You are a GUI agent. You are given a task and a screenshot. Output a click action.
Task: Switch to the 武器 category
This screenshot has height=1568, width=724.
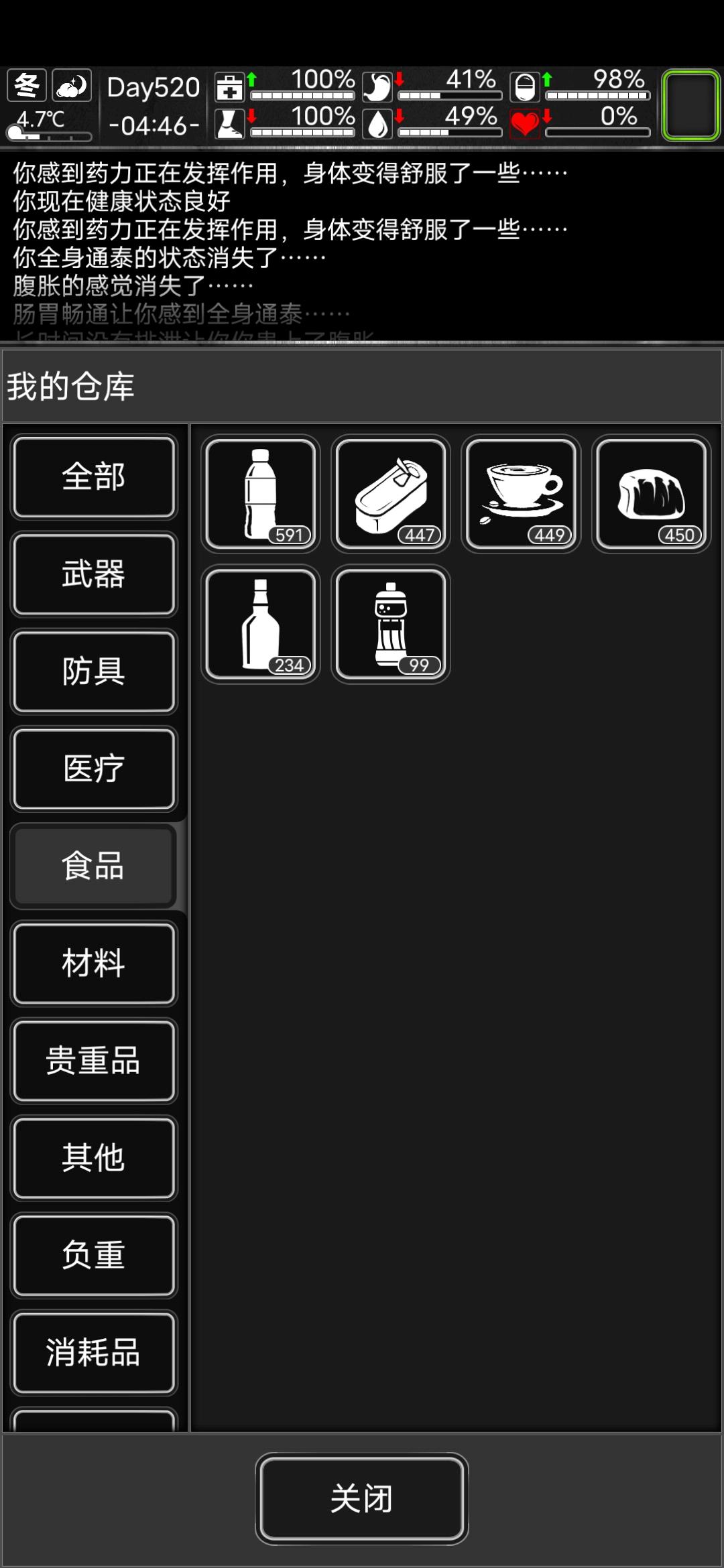click(x=94, y=574)
